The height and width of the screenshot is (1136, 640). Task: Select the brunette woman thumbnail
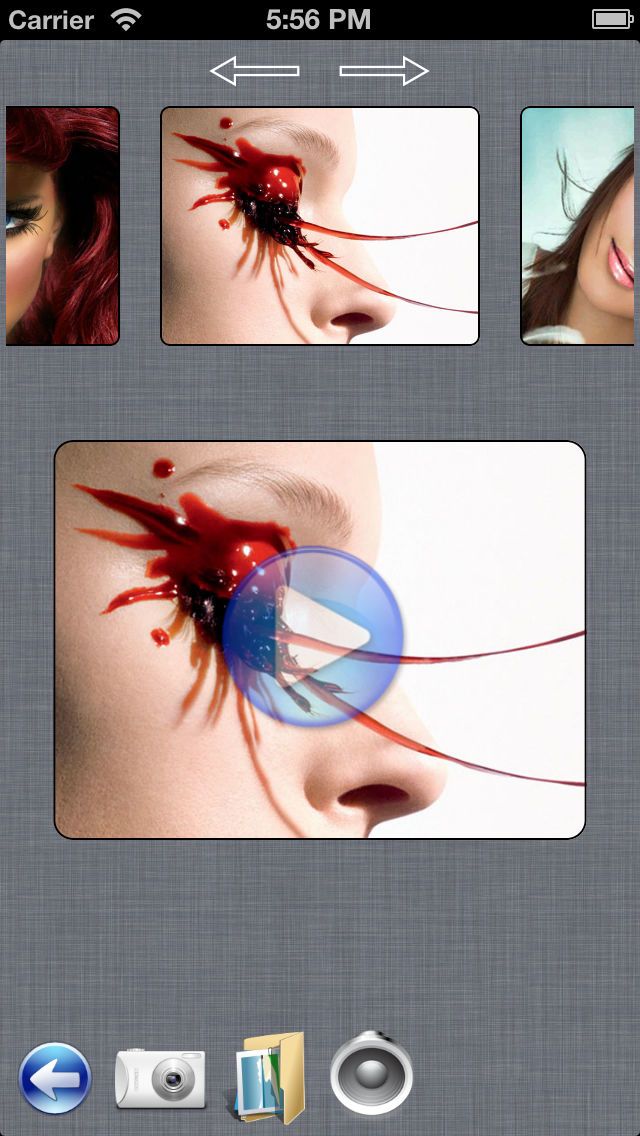(578, 226)
